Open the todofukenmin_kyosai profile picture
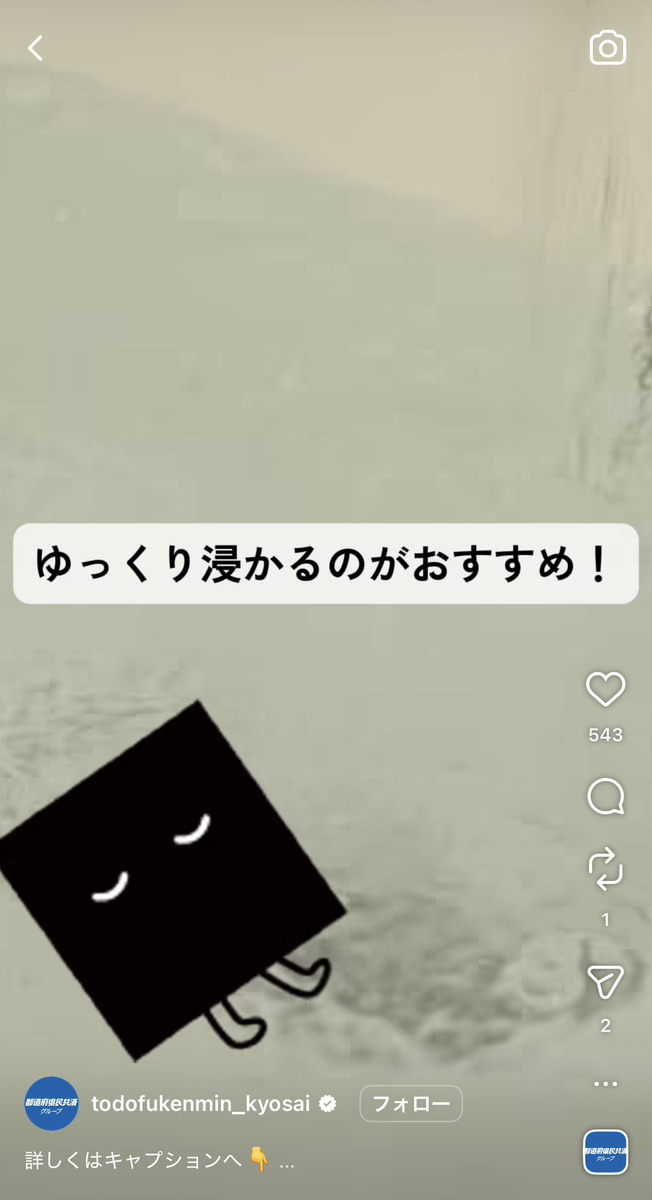This screenshot has height=1200, width=652. click(51, 1104)
